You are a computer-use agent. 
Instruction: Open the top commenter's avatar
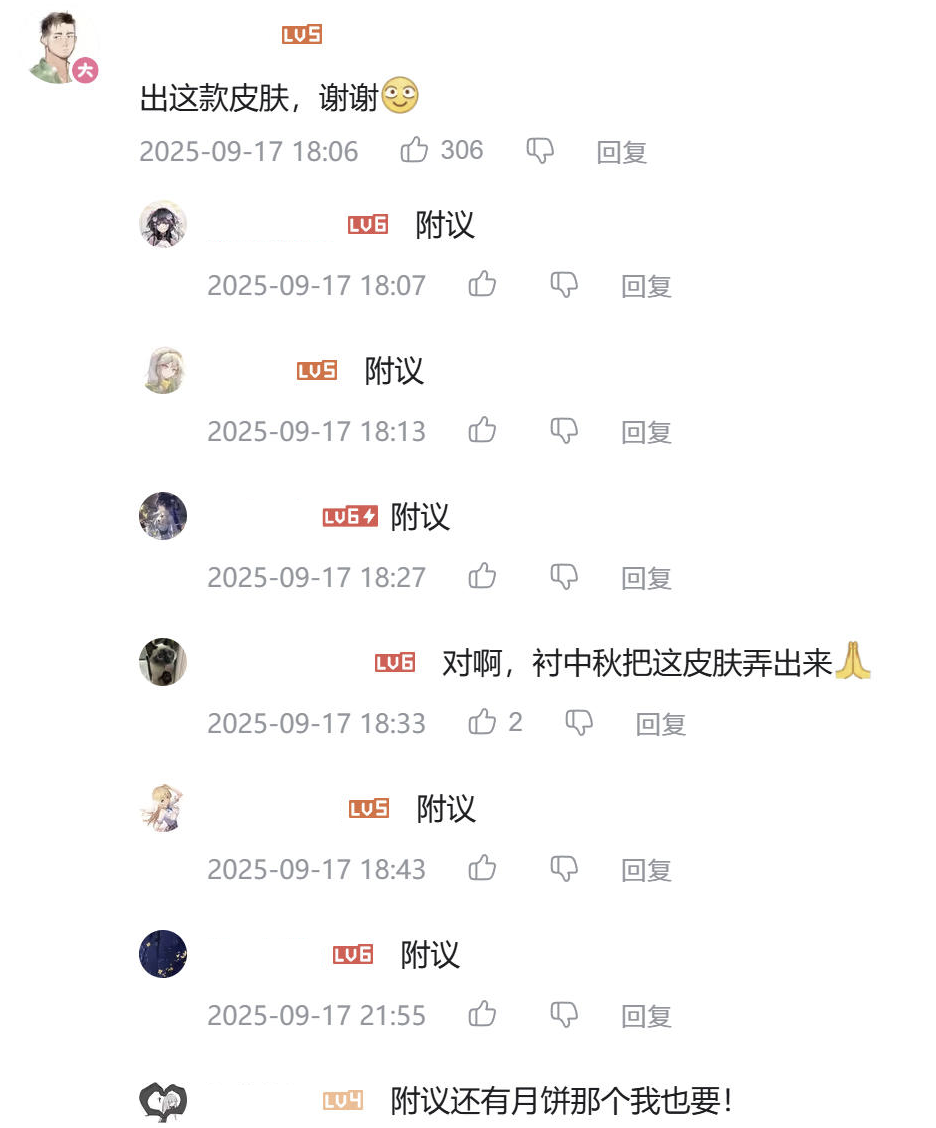coord(57,45)
